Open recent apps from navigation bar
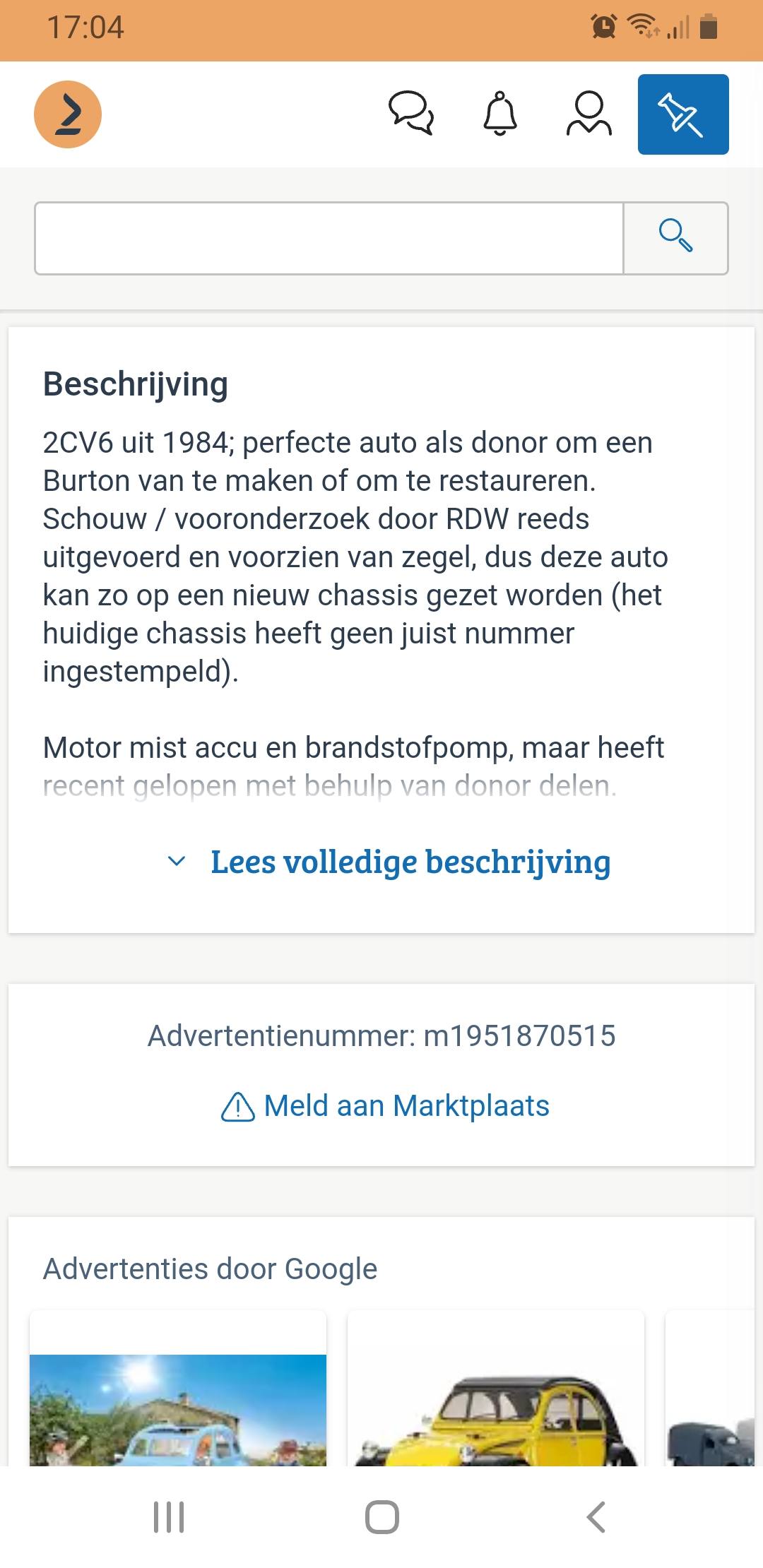The image size is (763, 1568). pos(169,1516)
